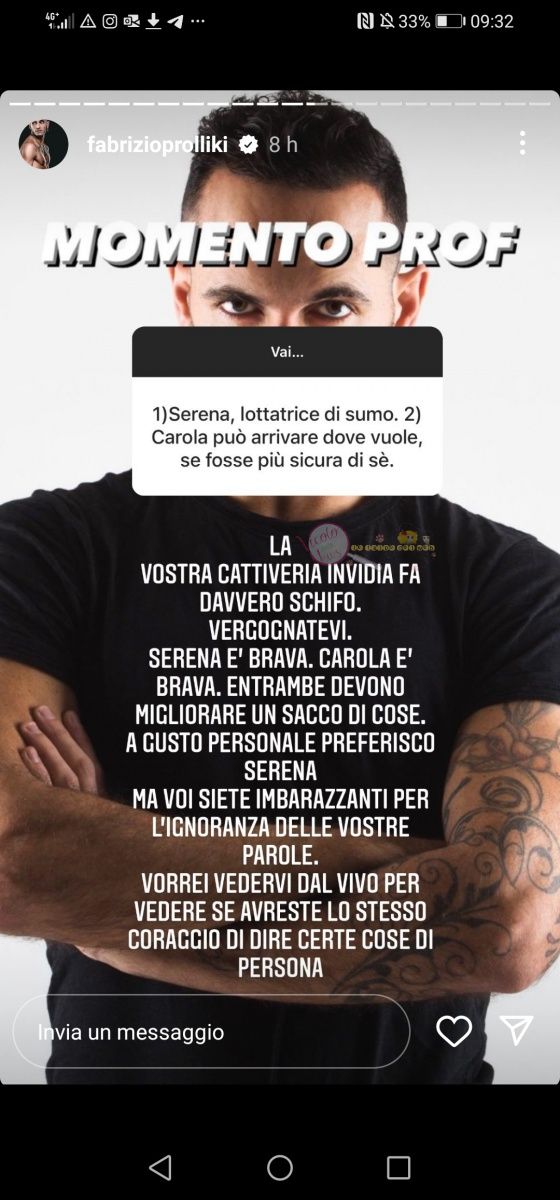The height and width of the screenshot is (1200, 560).
Task: Open the story's three-dot options menu
Action: coord(522,143)
